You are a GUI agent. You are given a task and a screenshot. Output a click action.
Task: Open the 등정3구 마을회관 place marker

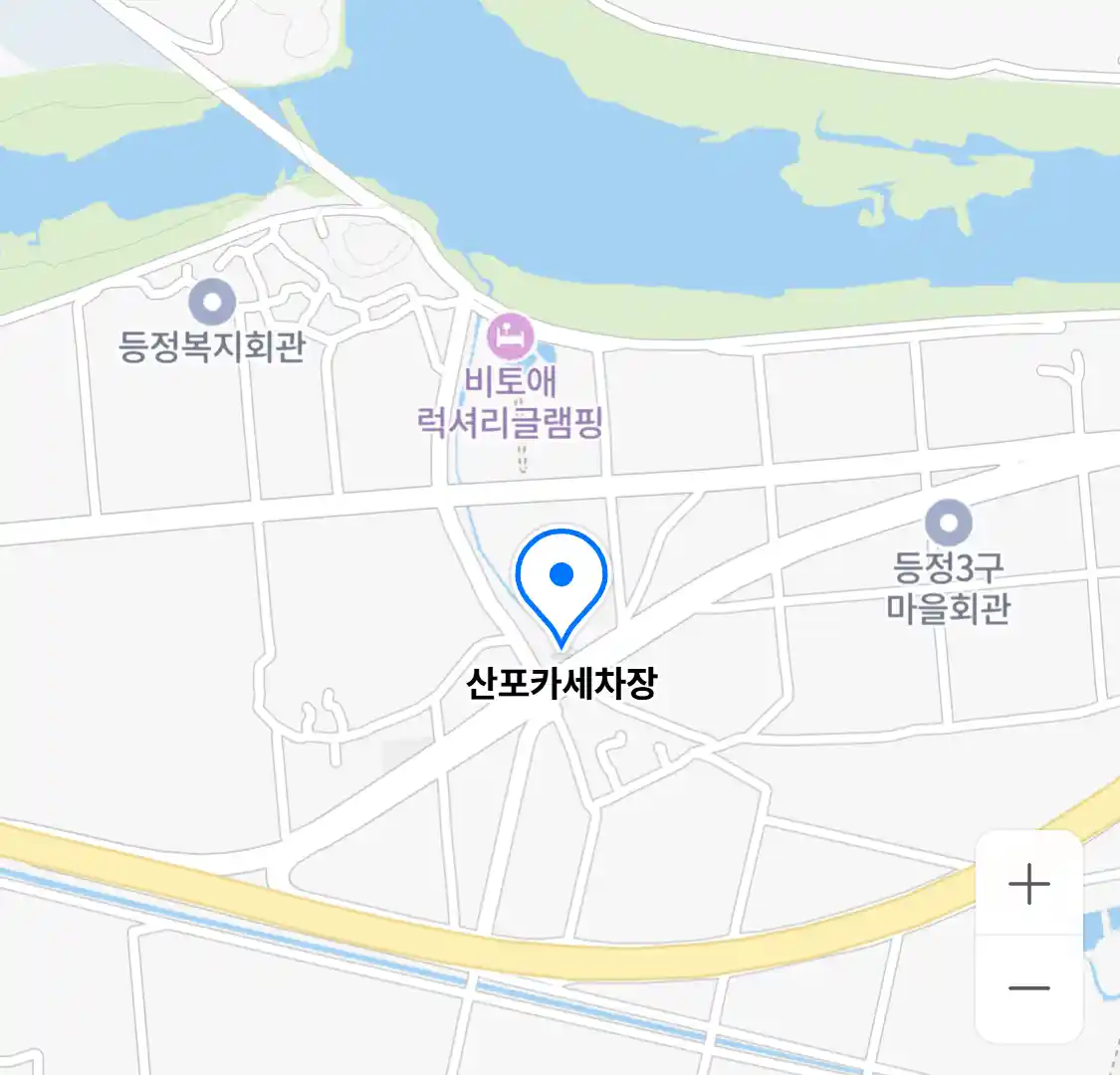click(948, 524)
